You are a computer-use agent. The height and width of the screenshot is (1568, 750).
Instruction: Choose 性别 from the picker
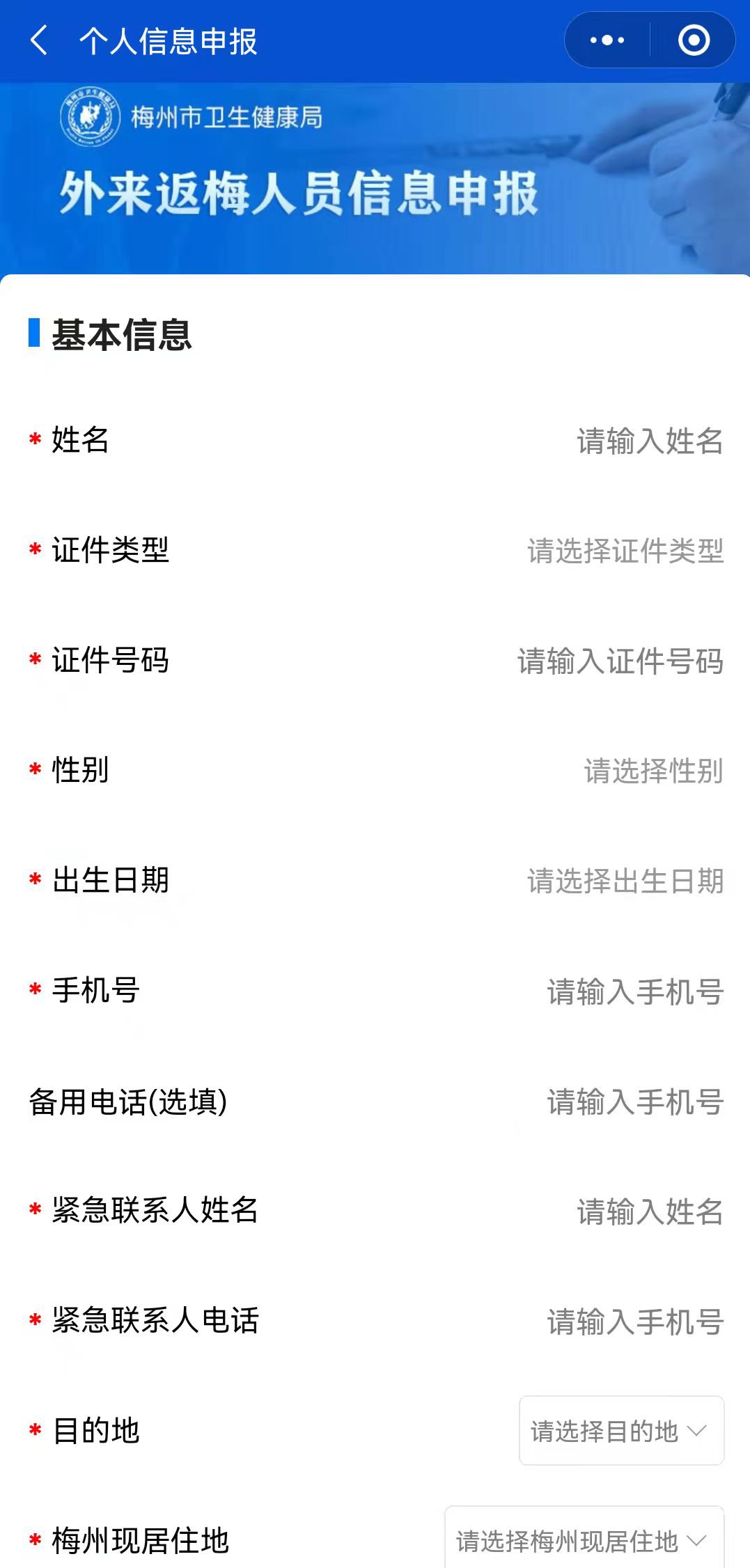[653, 771]
